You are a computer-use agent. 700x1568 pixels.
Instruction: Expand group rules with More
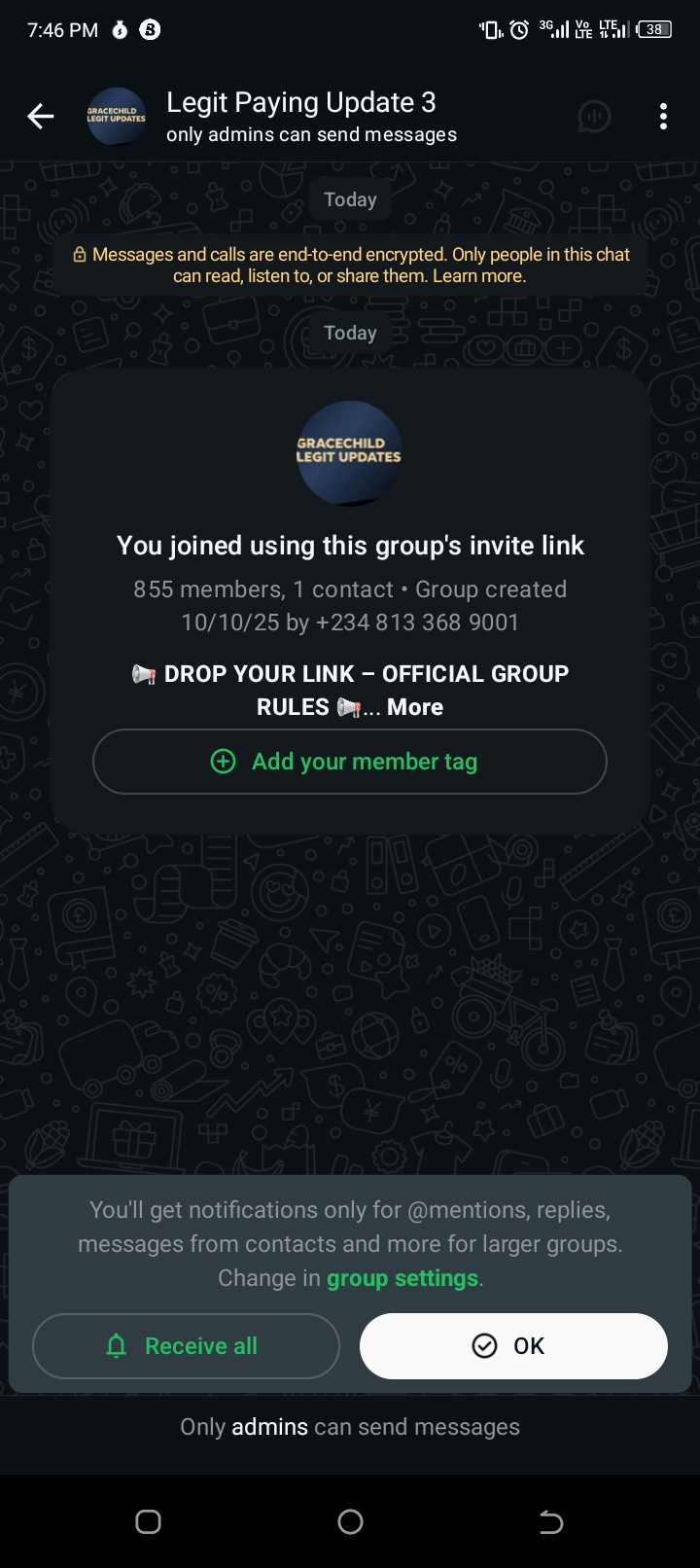(415, 707)
